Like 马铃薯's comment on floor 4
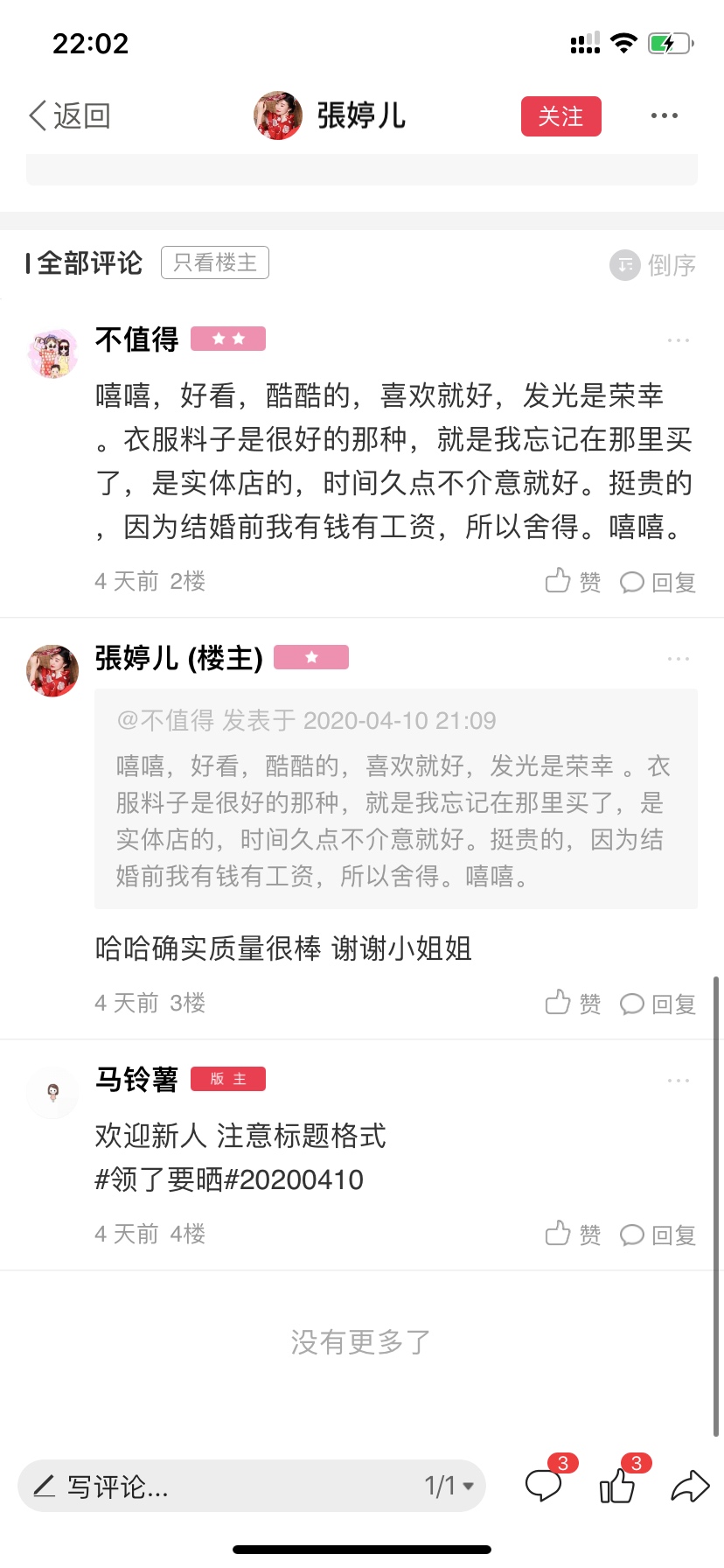This screenshot has height=1568, width=724. [x=573, y=1235]
